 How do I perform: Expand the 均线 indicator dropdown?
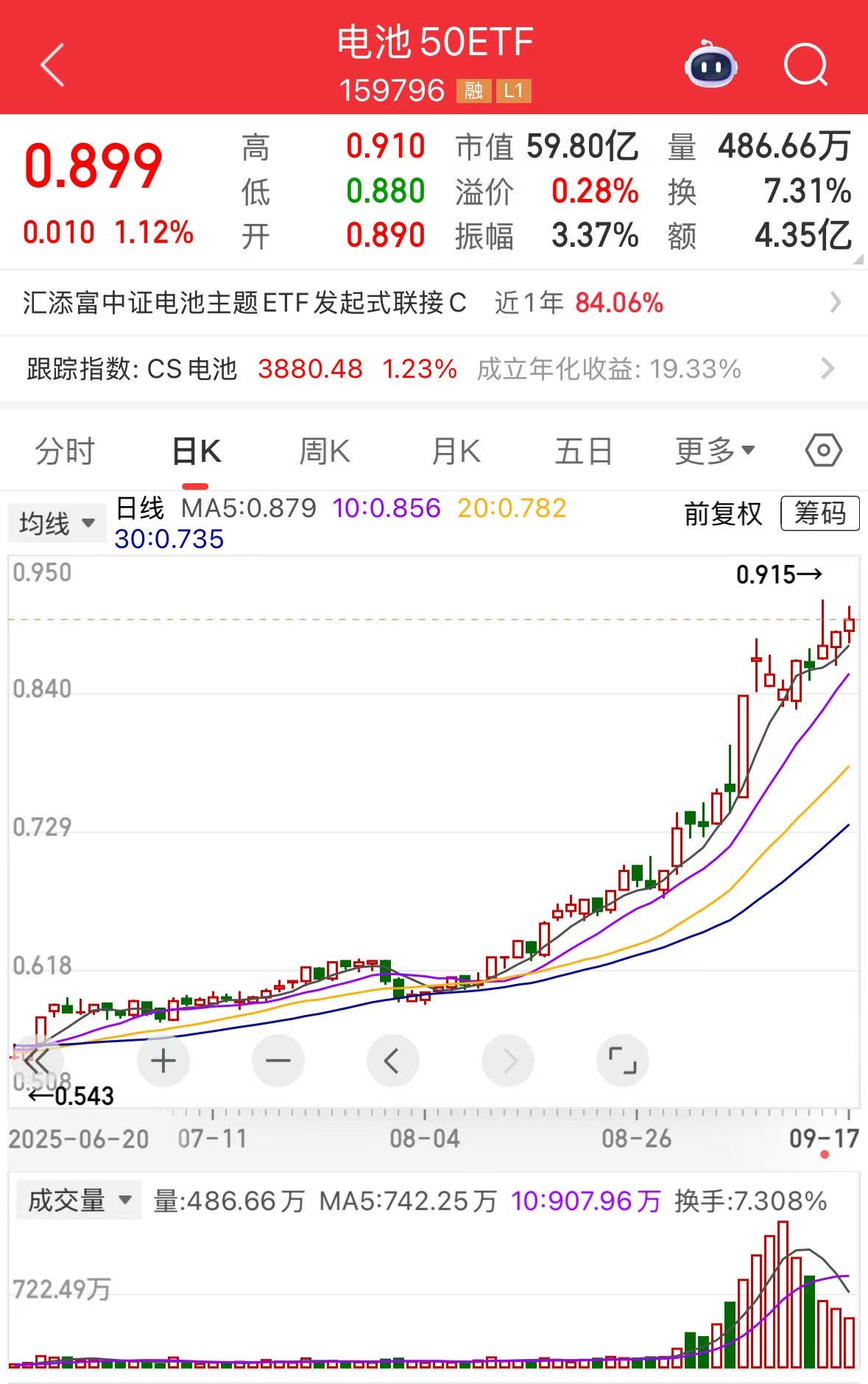57,524
